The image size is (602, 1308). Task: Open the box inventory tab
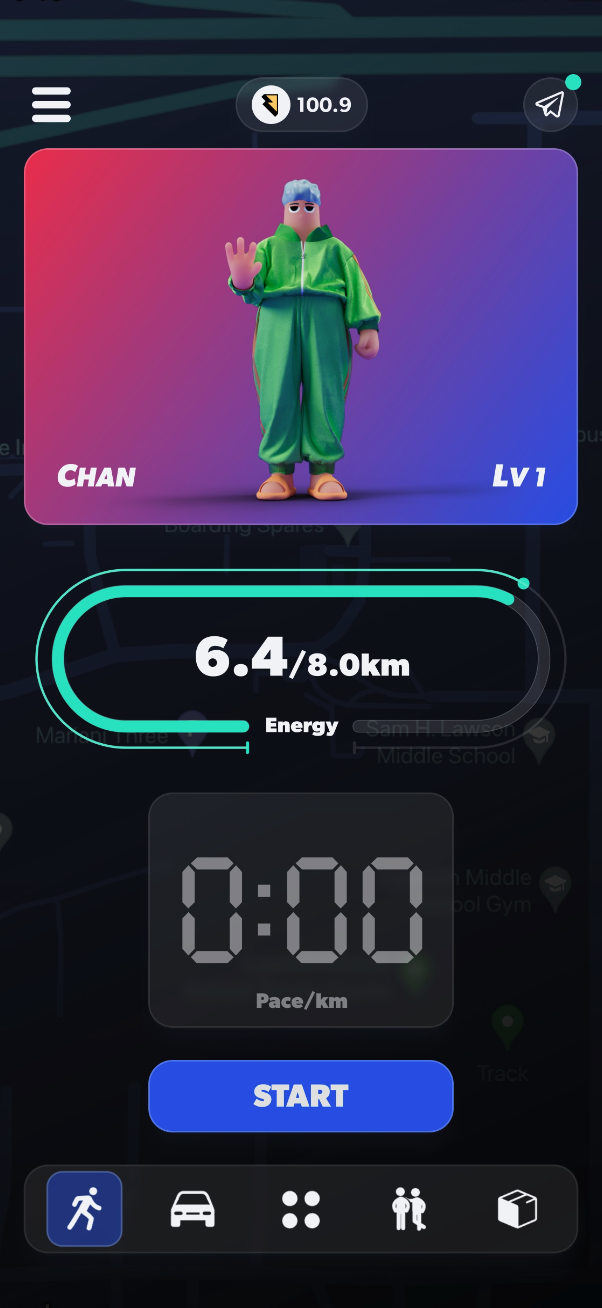(517, 1209)
